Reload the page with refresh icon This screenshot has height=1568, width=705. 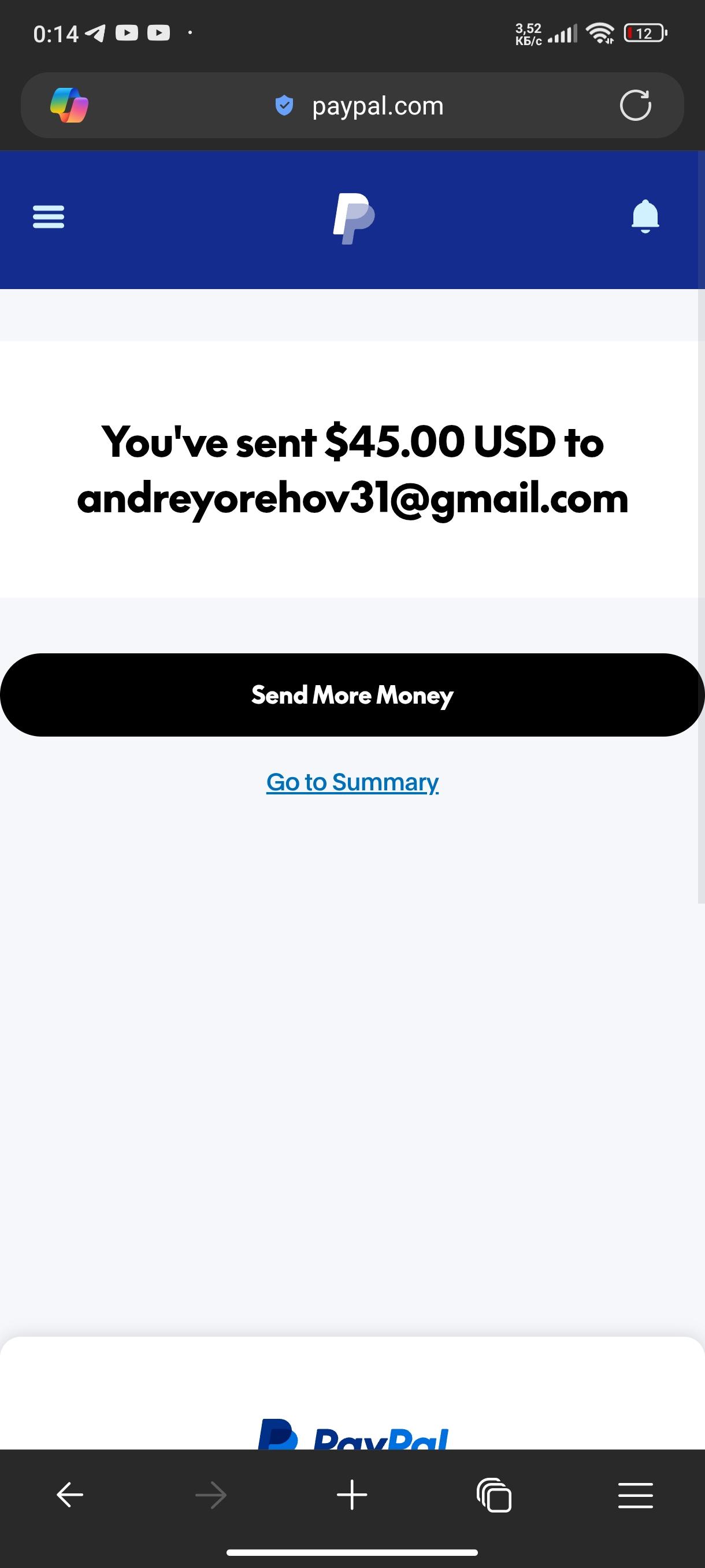pos(635,105)
